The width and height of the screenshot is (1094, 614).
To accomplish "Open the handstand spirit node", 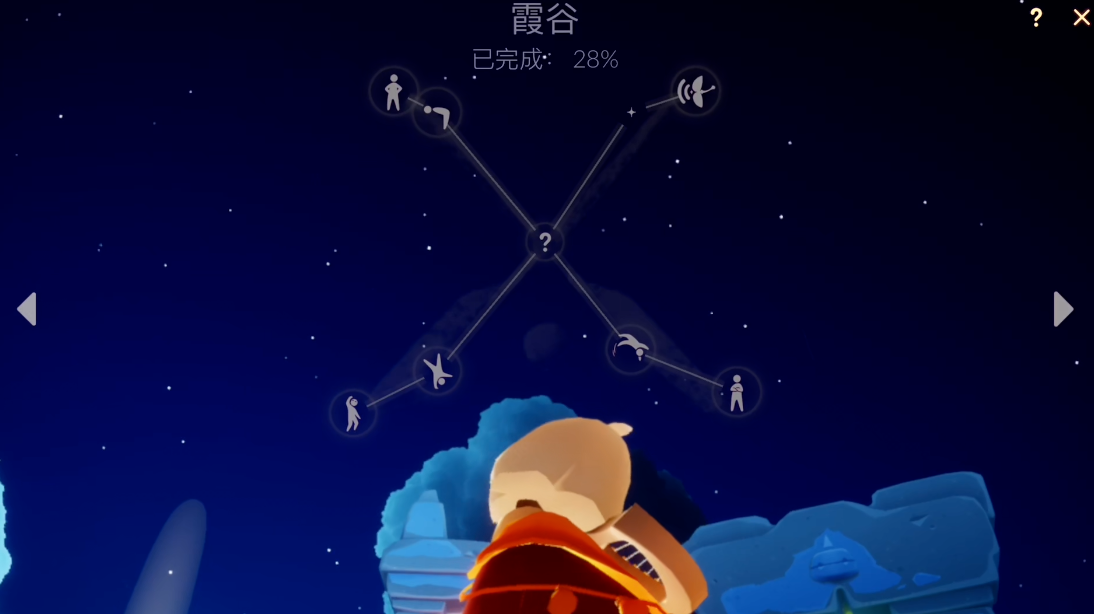I will click(437, 371).
